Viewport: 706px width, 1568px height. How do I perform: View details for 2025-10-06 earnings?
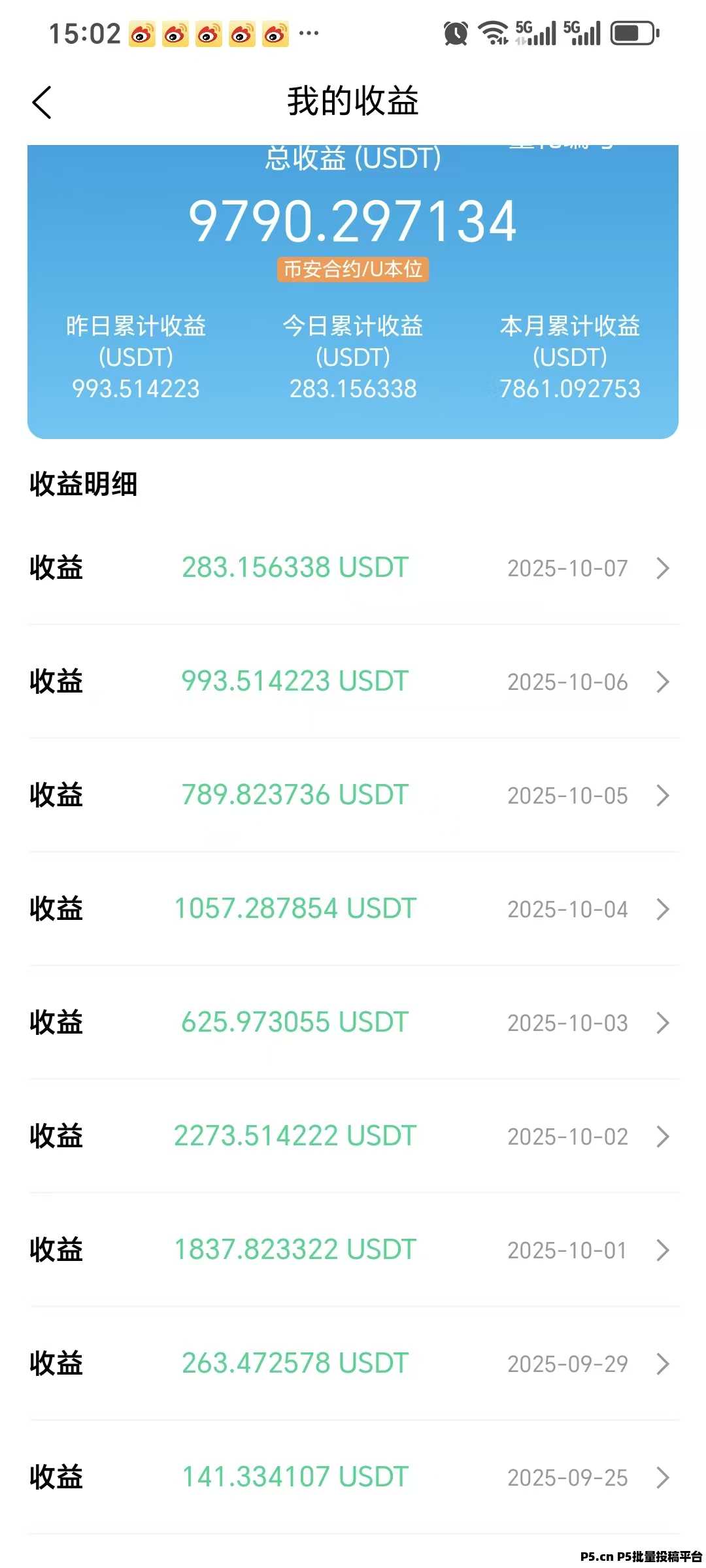tap(353, 681)
